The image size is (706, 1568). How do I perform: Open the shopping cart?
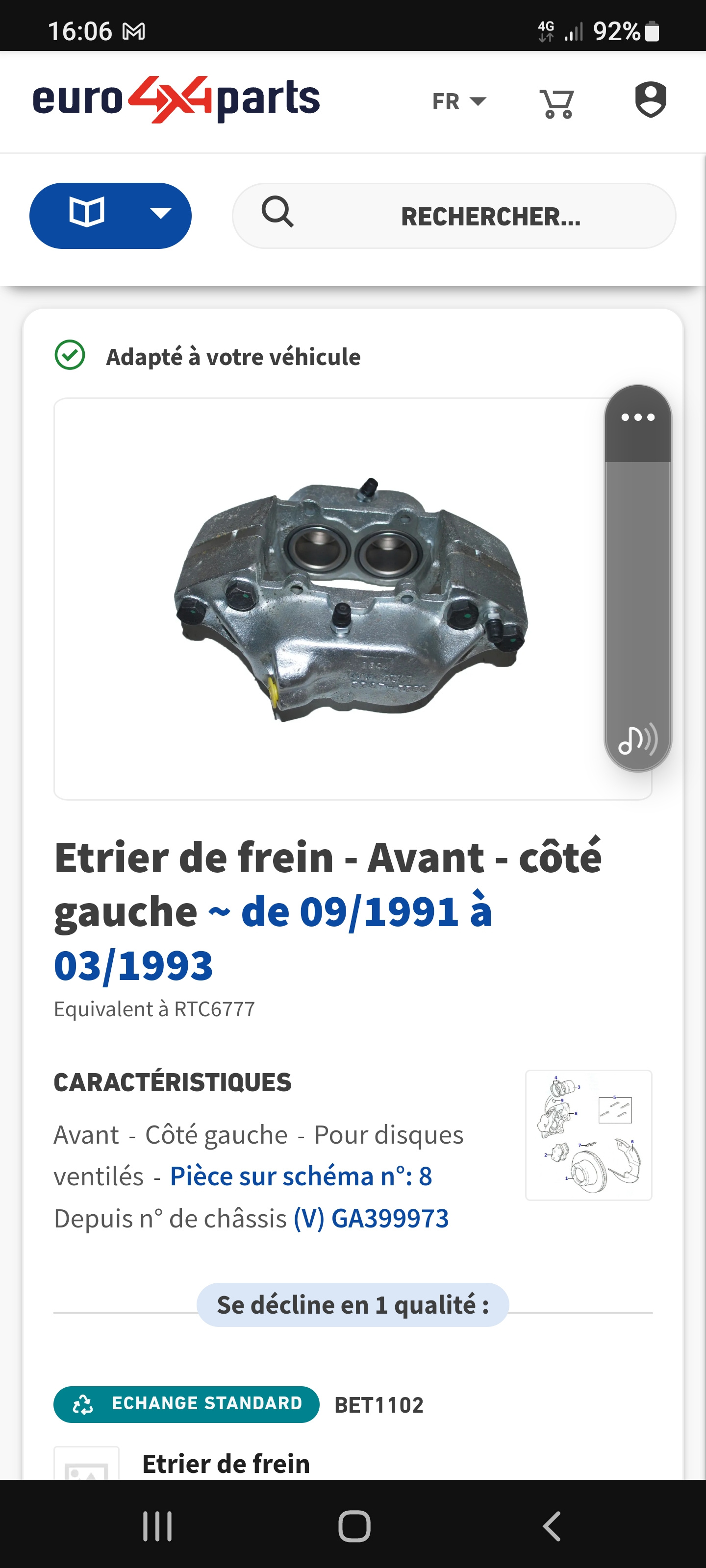[557, 103]
